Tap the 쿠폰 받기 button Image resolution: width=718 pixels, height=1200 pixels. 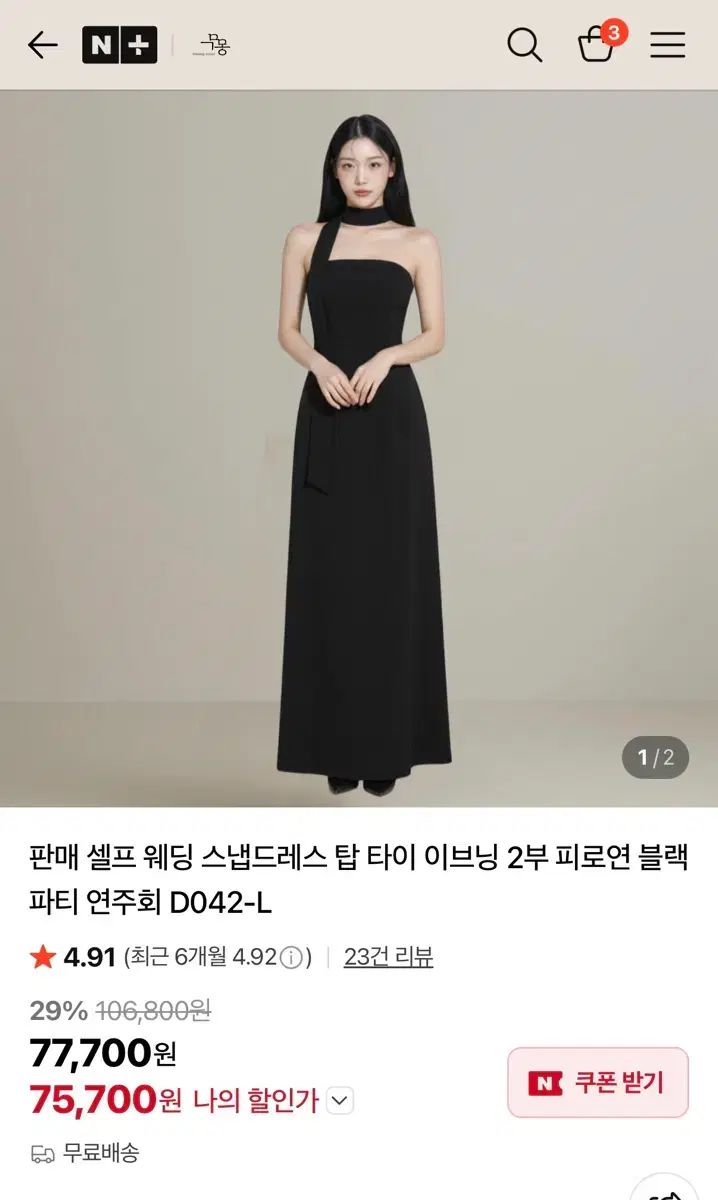[x=598, y=1082]
